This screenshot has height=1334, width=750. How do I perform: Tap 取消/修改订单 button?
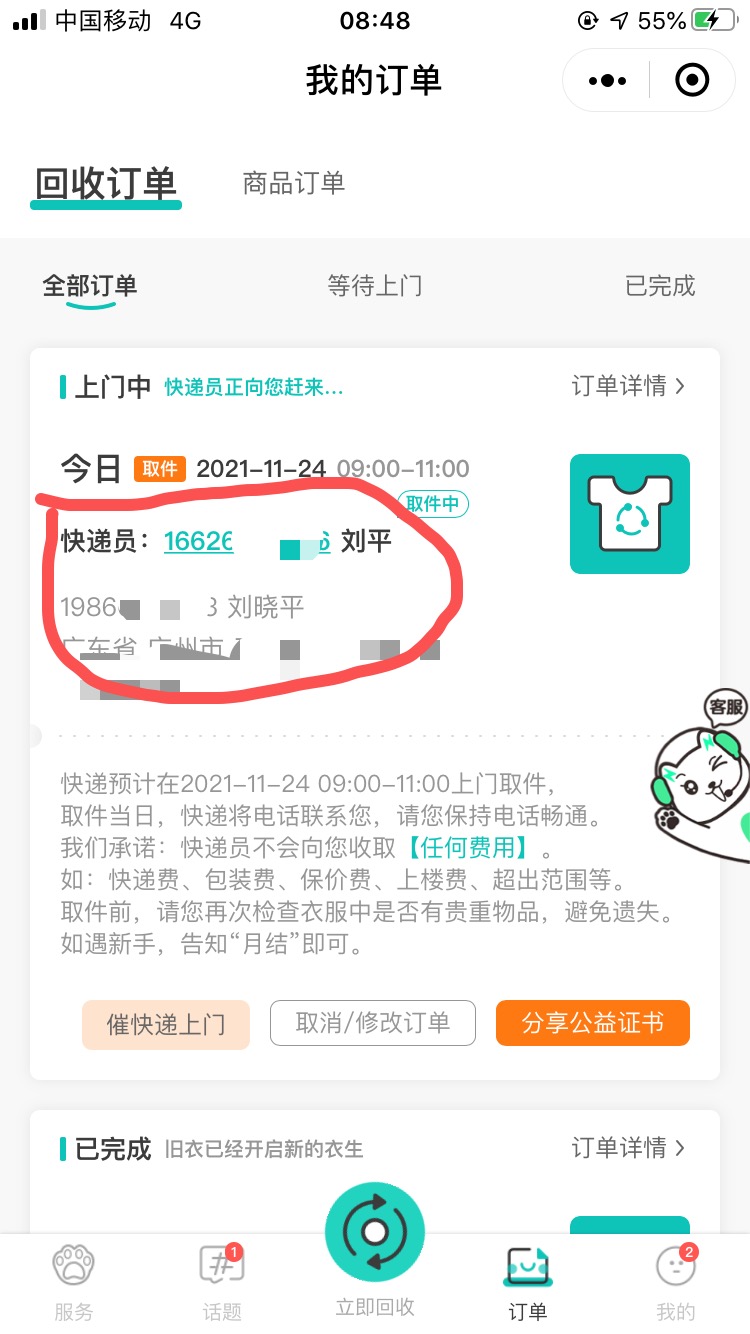pyautogui.click(x=372, y=1023)
